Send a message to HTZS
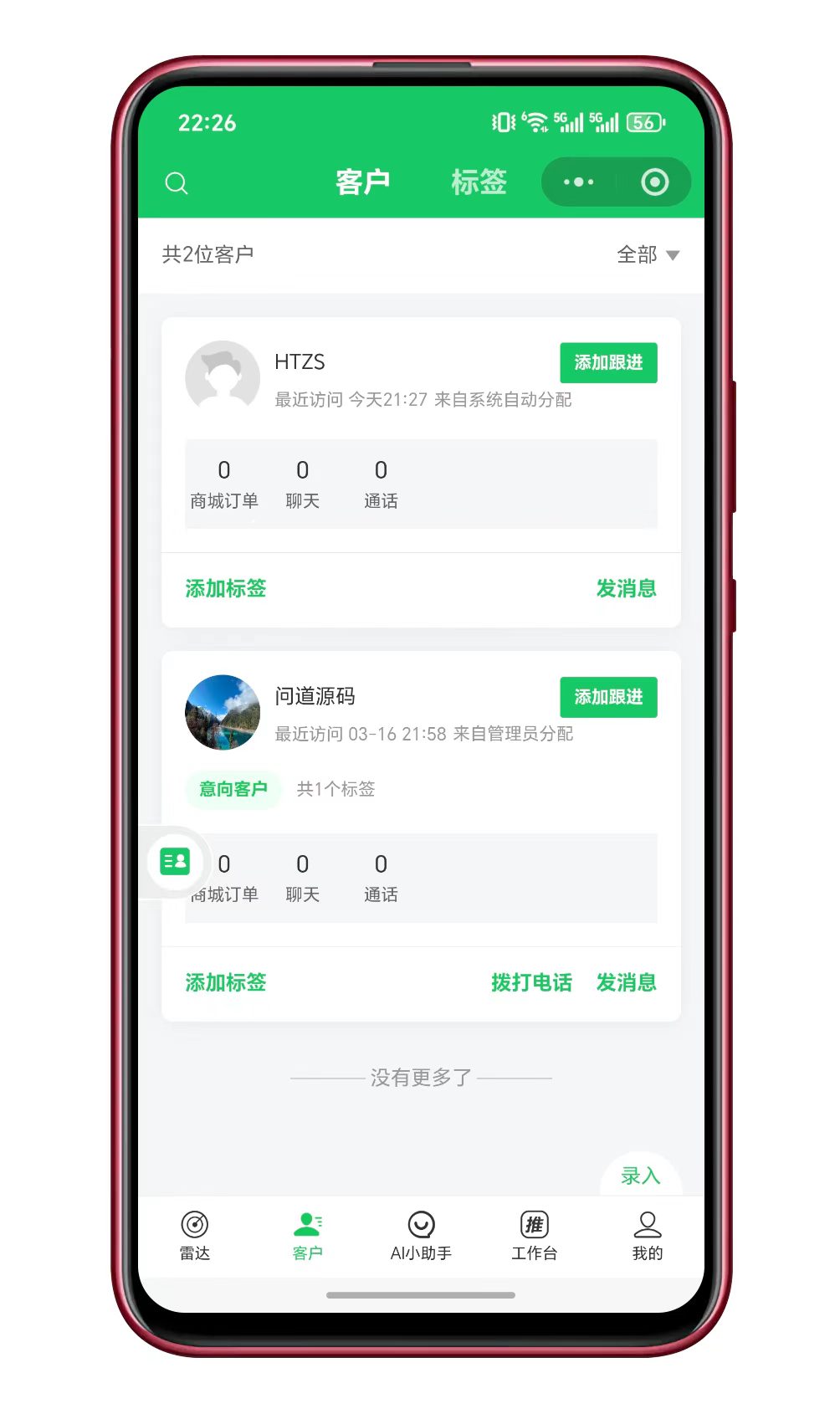840x1414 pixels. pyautogui.click(x=626, y=589)
